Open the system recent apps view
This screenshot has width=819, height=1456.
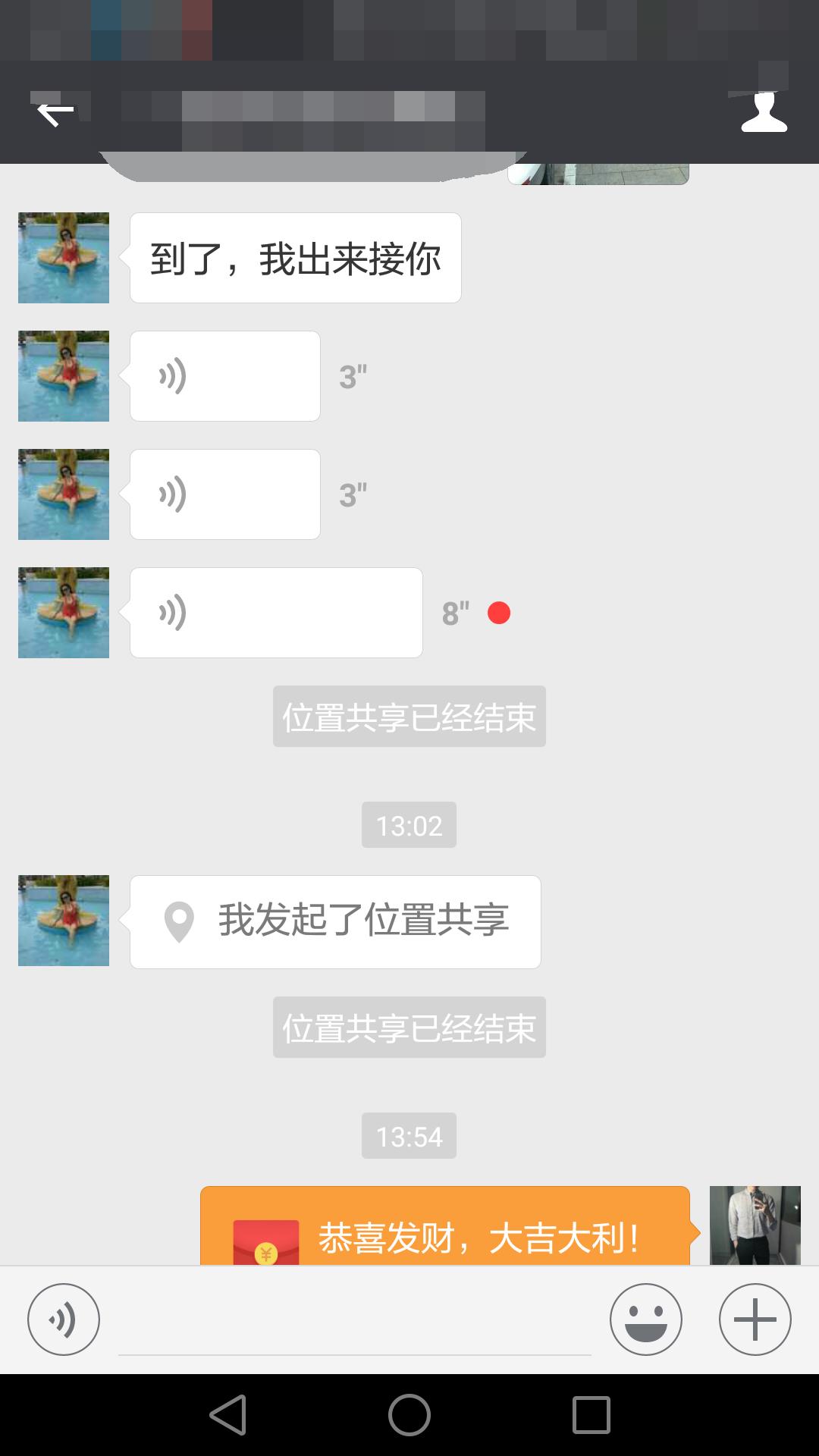point(591,1415)
